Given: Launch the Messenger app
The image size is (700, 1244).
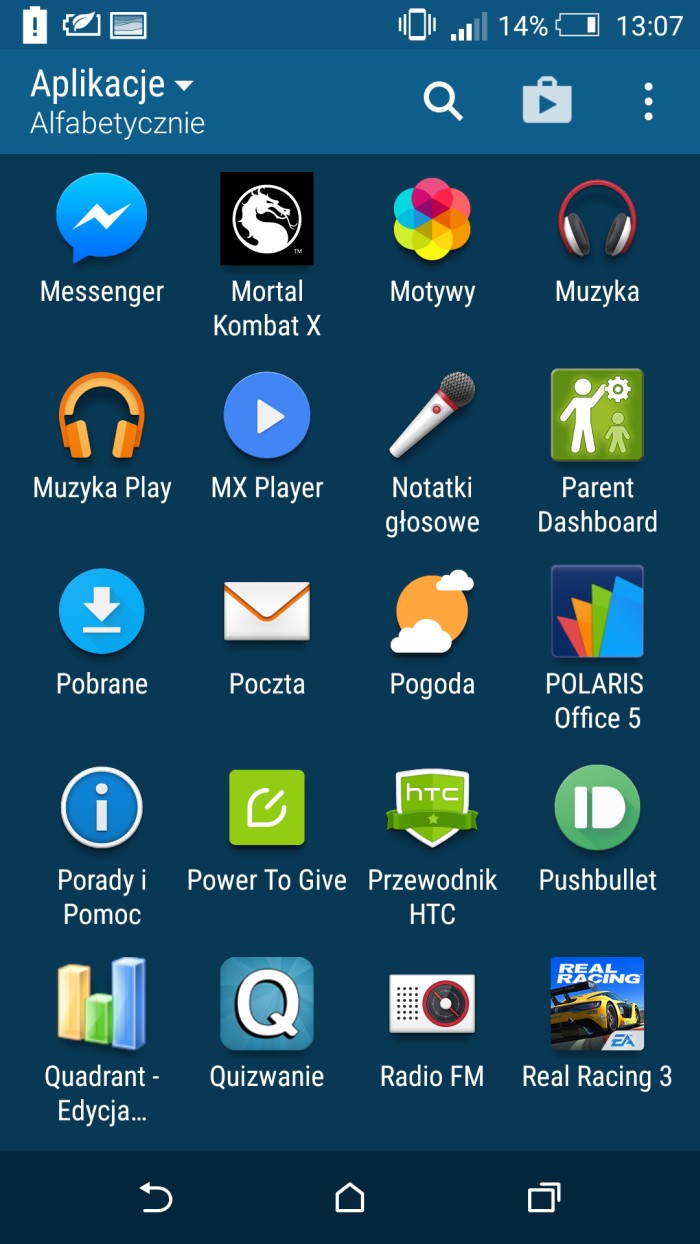Looking at the screenshot, I should coord(102,220).
